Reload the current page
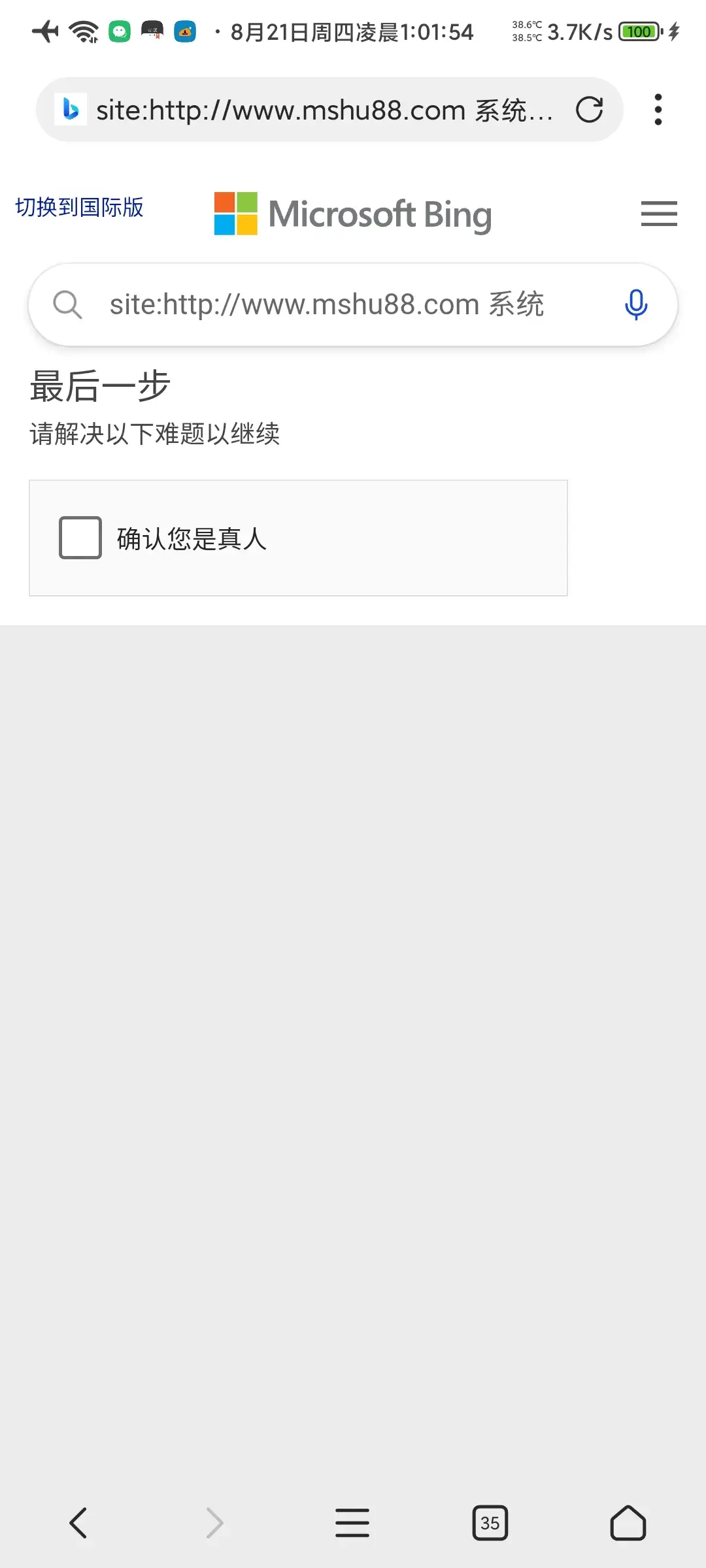Screen dimensions: 706x1568 589,110
